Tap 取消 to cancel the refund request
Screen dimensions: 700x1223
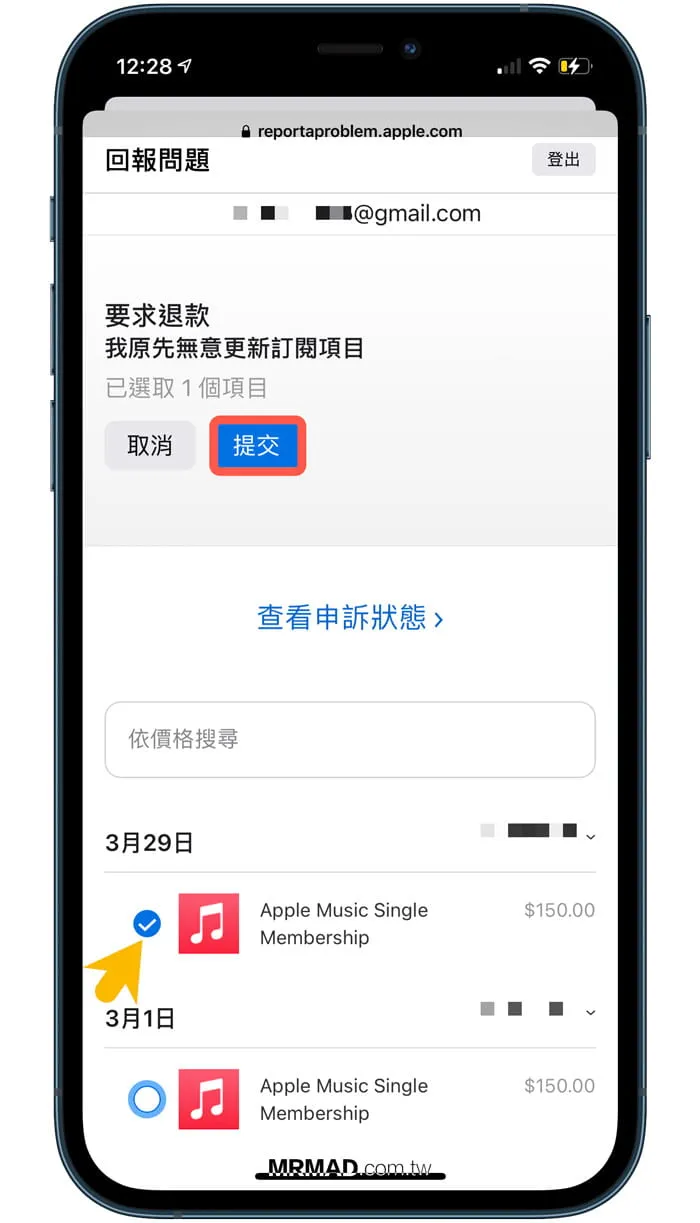pyautogui.click(x=150, y=446)
